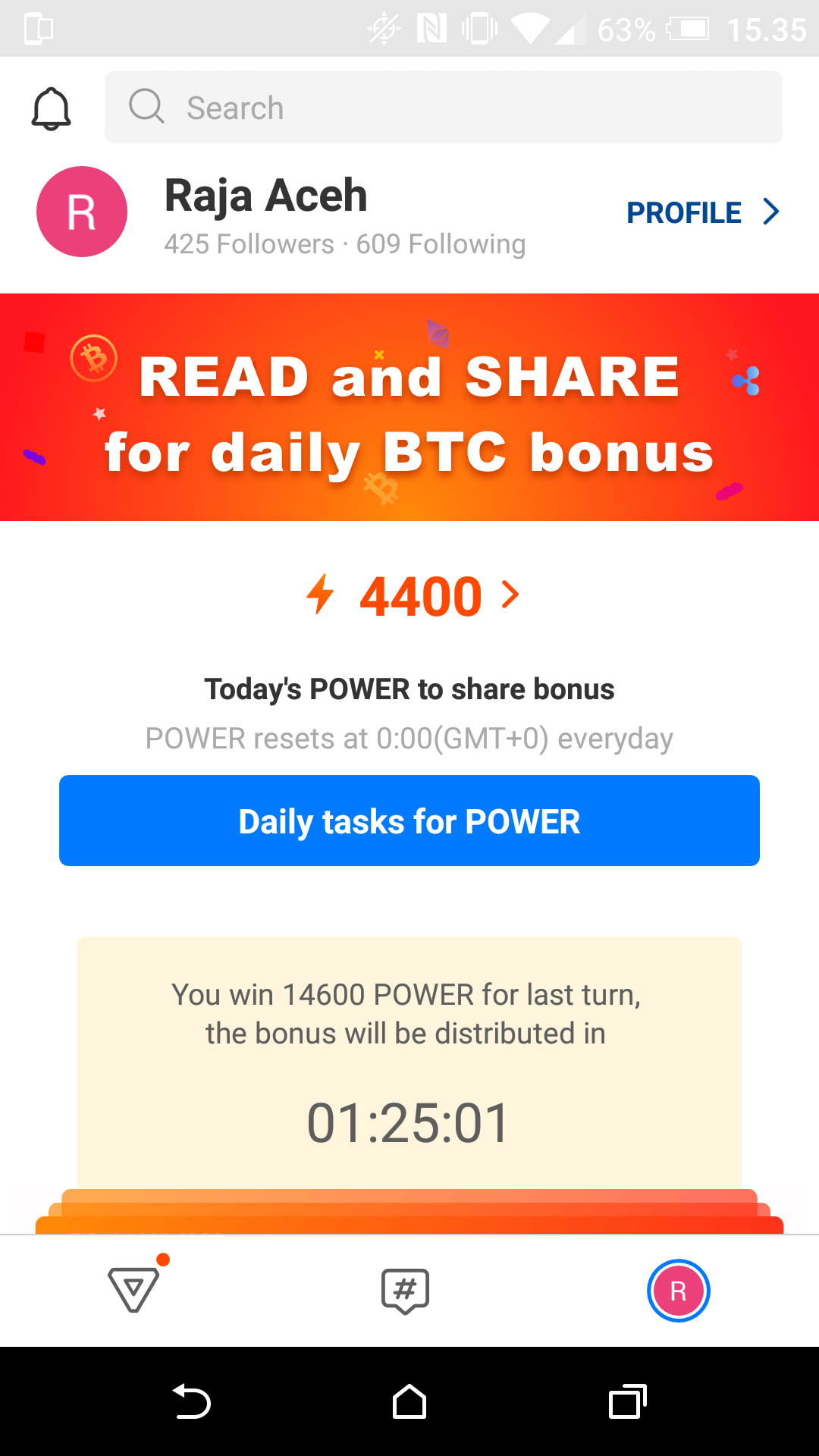Select the inverted triangle feed icon
Screen dimensions: 819x1456
point(134,1289)
